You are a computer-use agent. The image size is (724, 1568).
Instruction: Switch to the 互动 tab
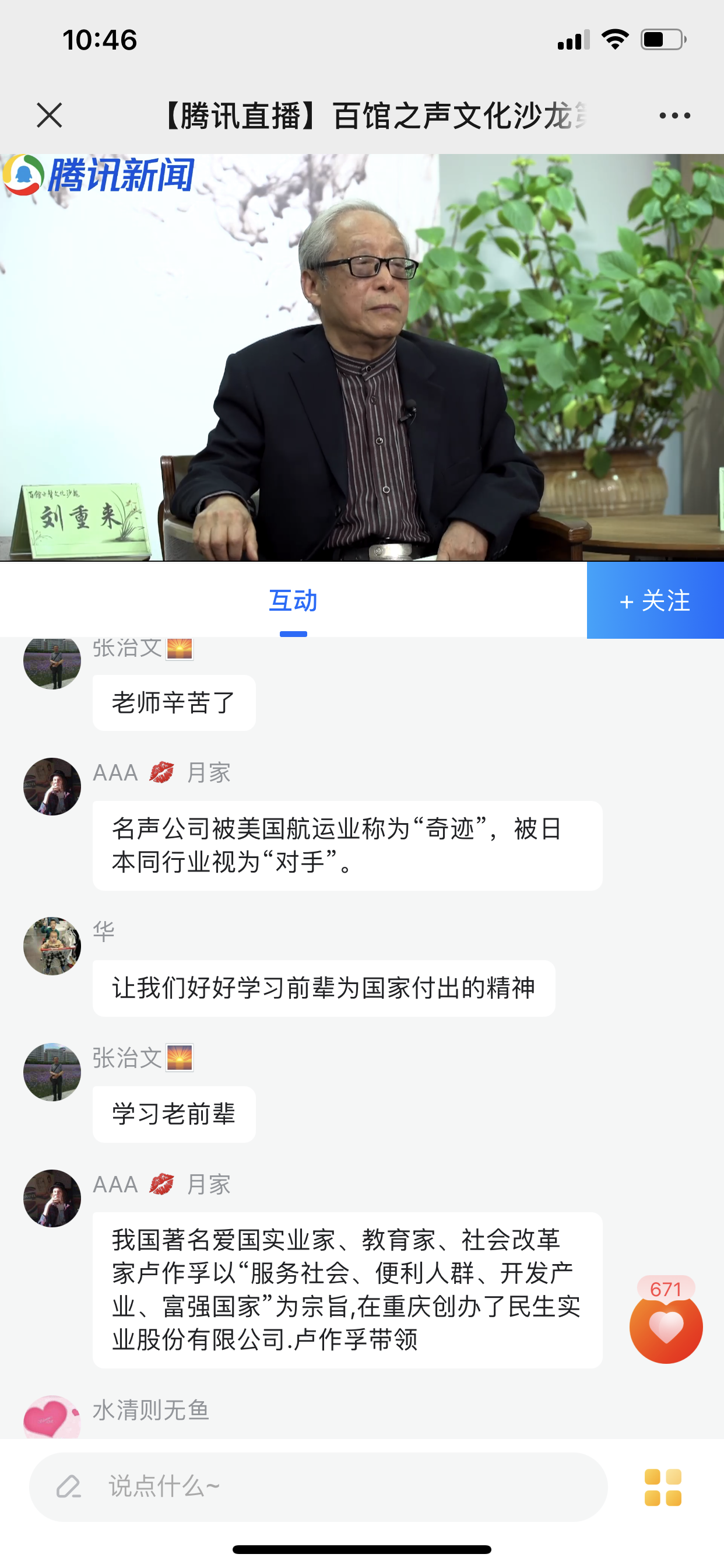click(293, 601)
